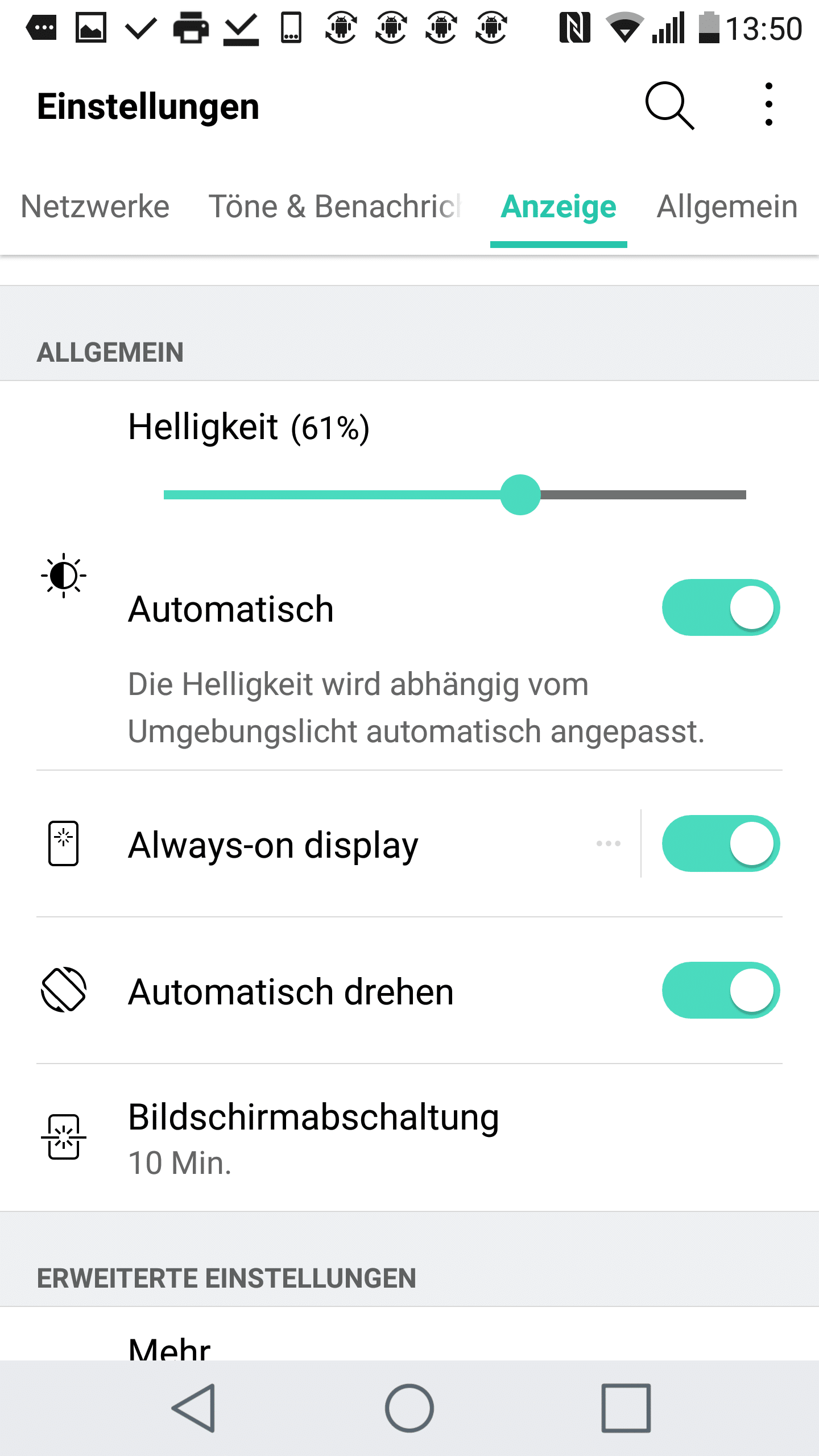Viewport: 819px width, 1456px height.
Task: Select the Anzeige tab
Action: point(559,206)
